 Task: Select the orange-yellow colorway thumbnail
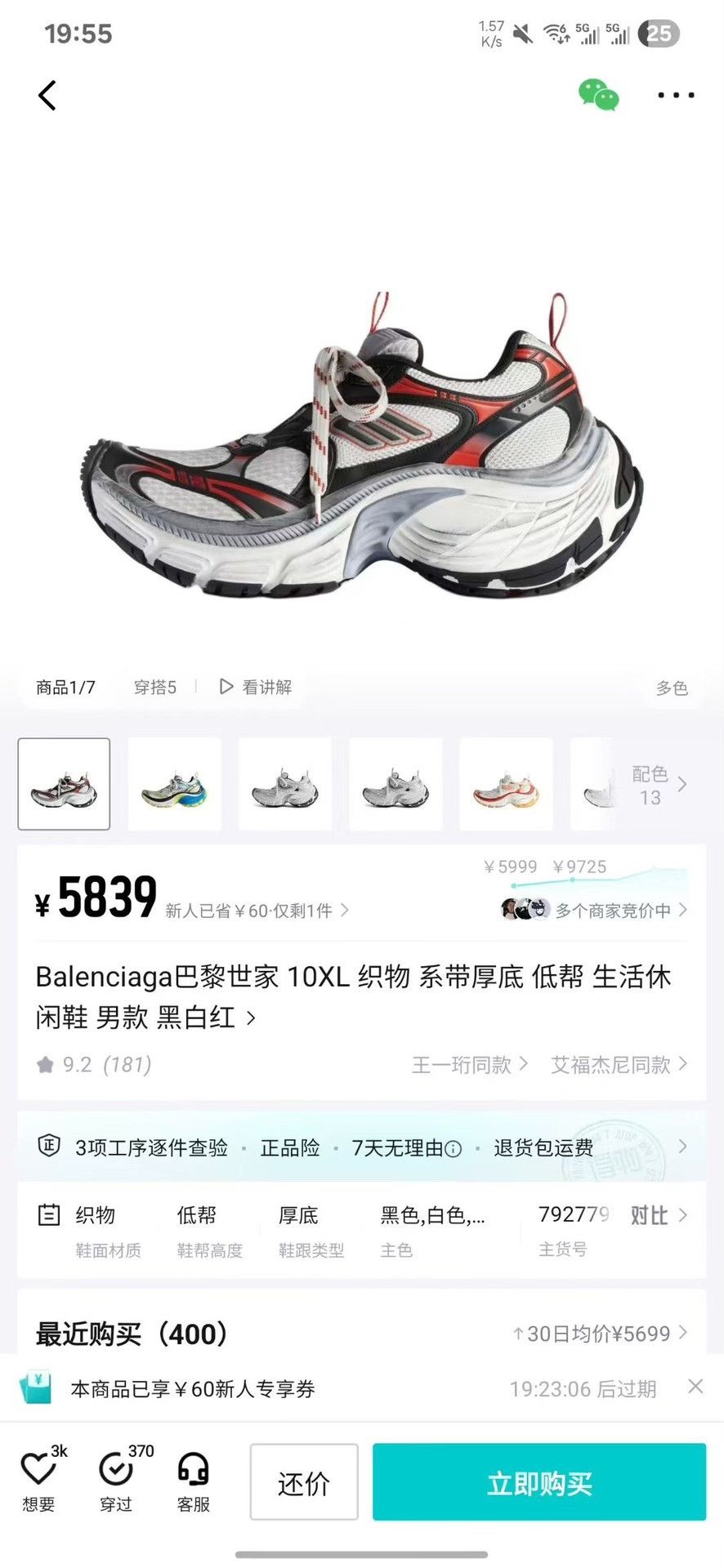[x=506, y=784]
